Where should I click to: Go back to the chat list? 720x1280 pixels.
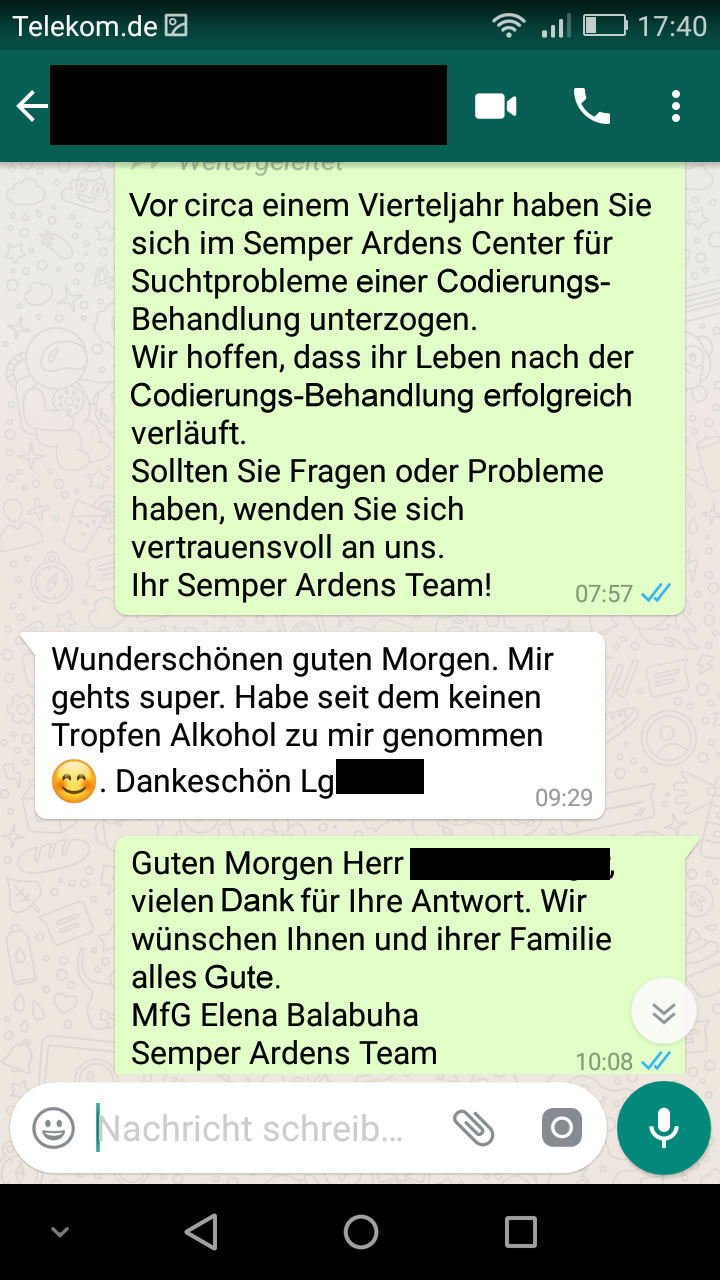(32, 106)
